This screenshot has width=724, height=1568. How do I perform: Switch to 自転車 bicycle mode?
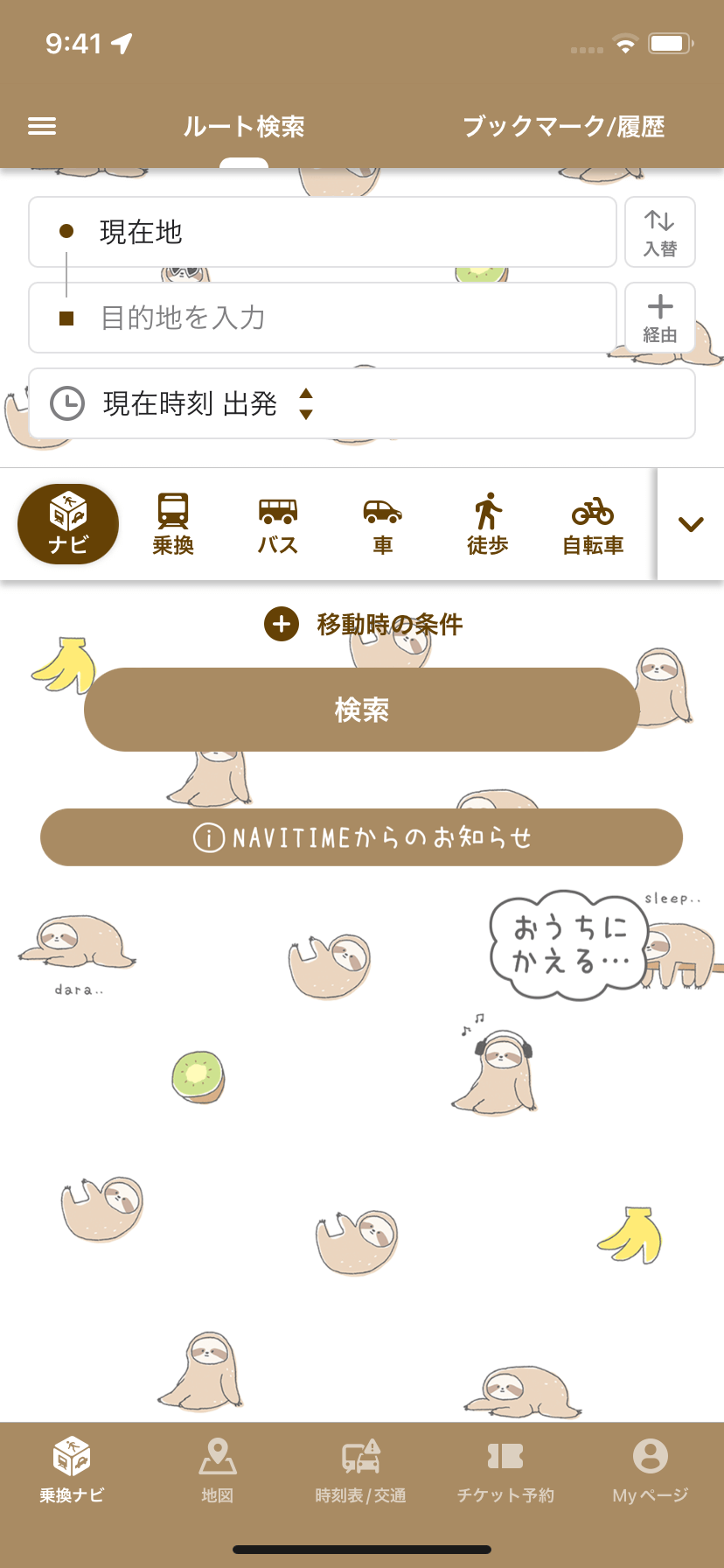tap(593, 524)
